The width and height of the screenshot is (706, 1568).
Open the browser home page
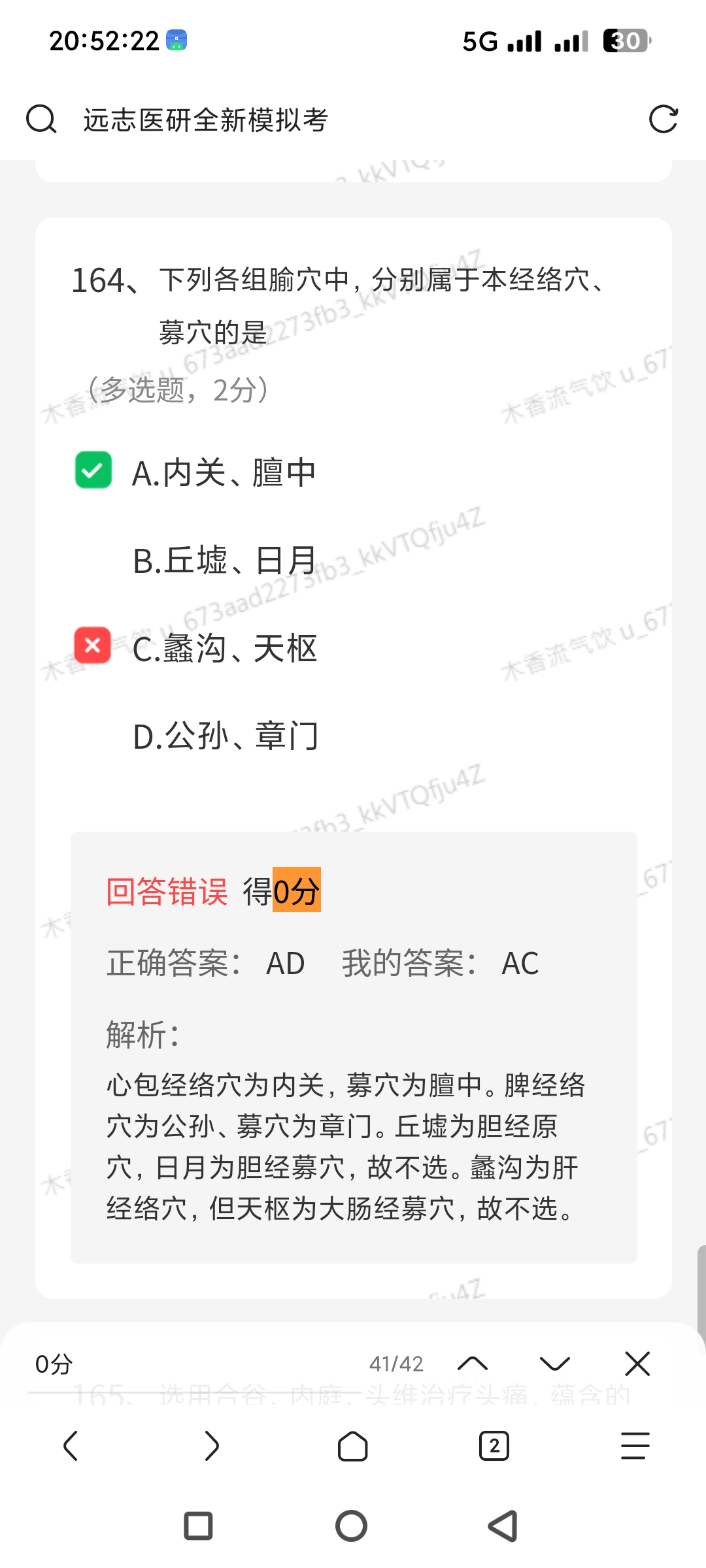[x=353, y=1446]
